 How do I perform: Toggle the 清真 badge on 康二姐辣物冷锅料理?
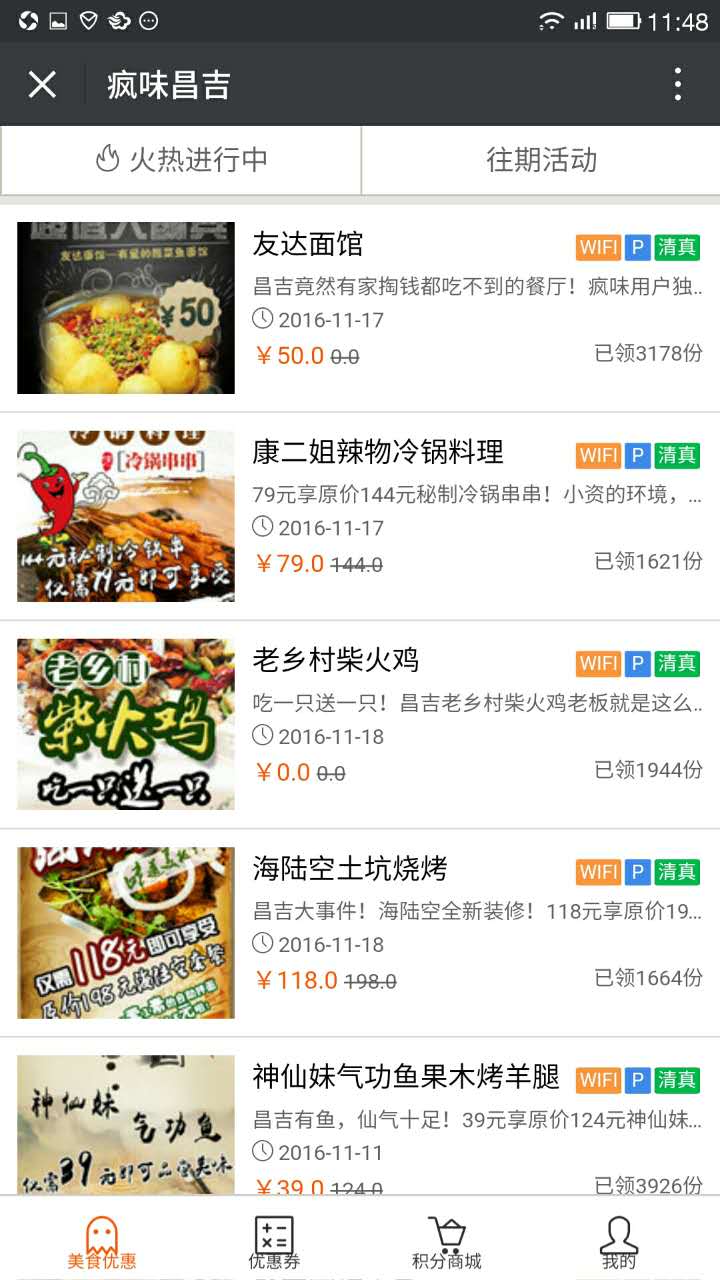point(676,454)
